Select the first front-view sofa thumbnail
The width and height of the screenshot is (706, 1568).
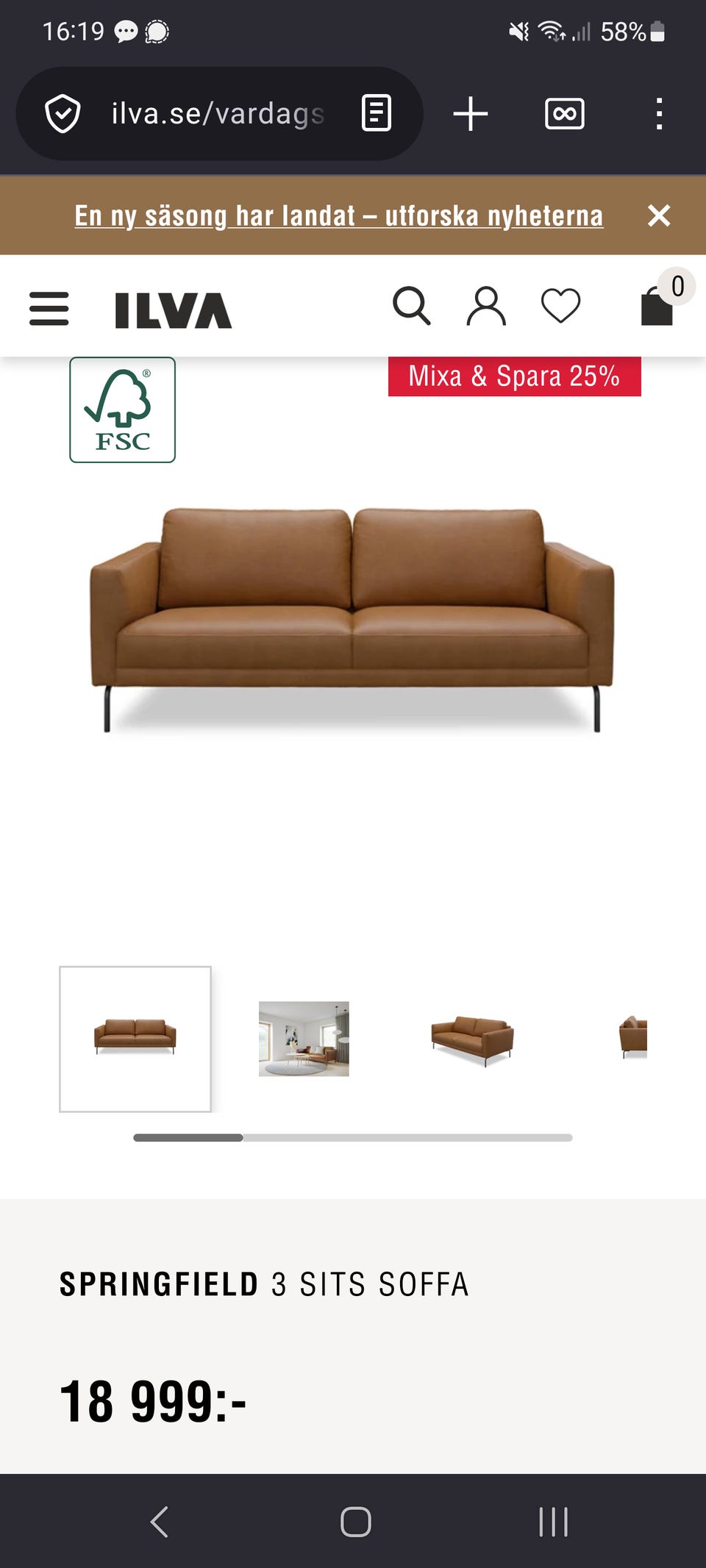pos(135,1039)
